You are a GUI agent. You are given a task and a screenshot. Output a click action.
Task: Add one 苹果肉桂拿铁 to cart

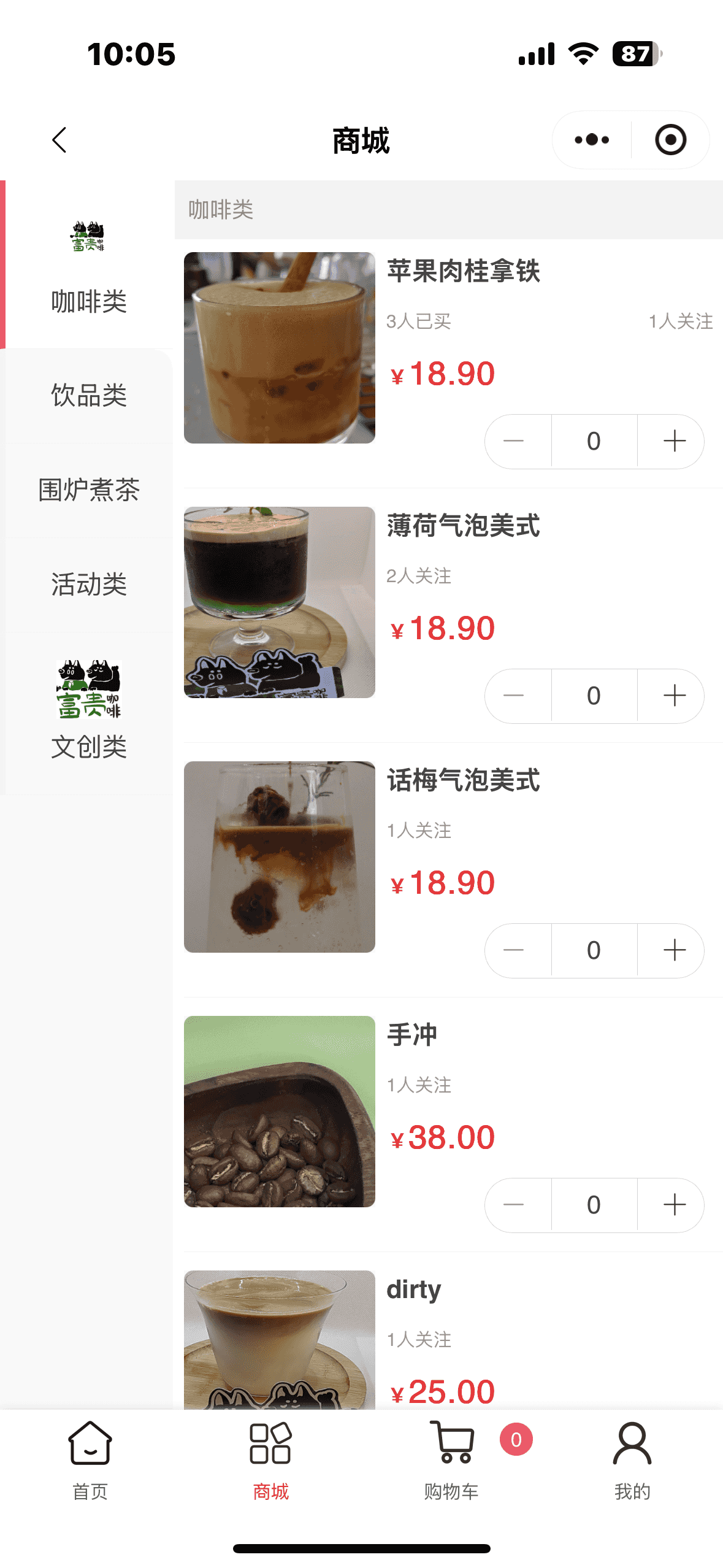point(674,442)
